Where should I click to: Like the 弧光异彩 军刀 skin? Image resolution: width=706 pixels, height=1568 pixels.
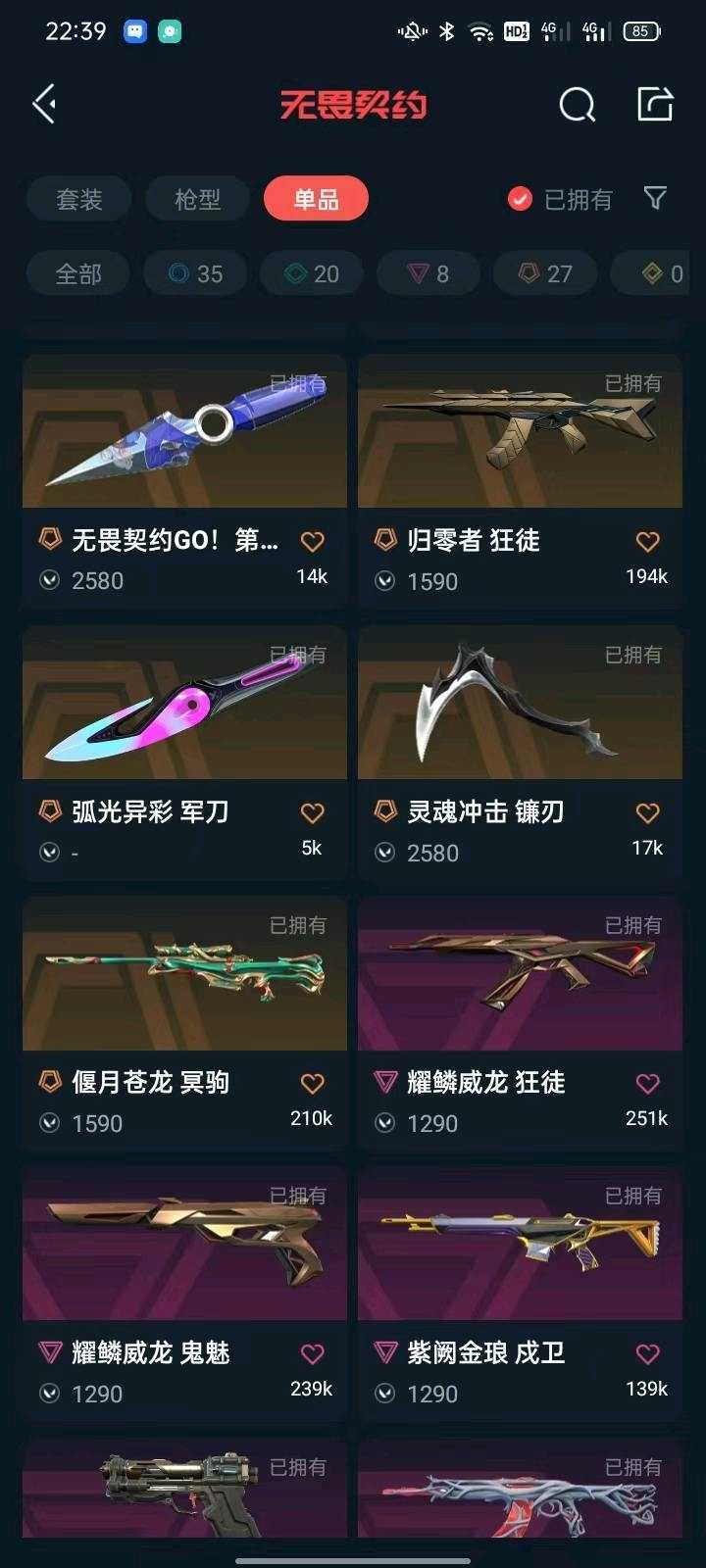(x=312, y=812)
